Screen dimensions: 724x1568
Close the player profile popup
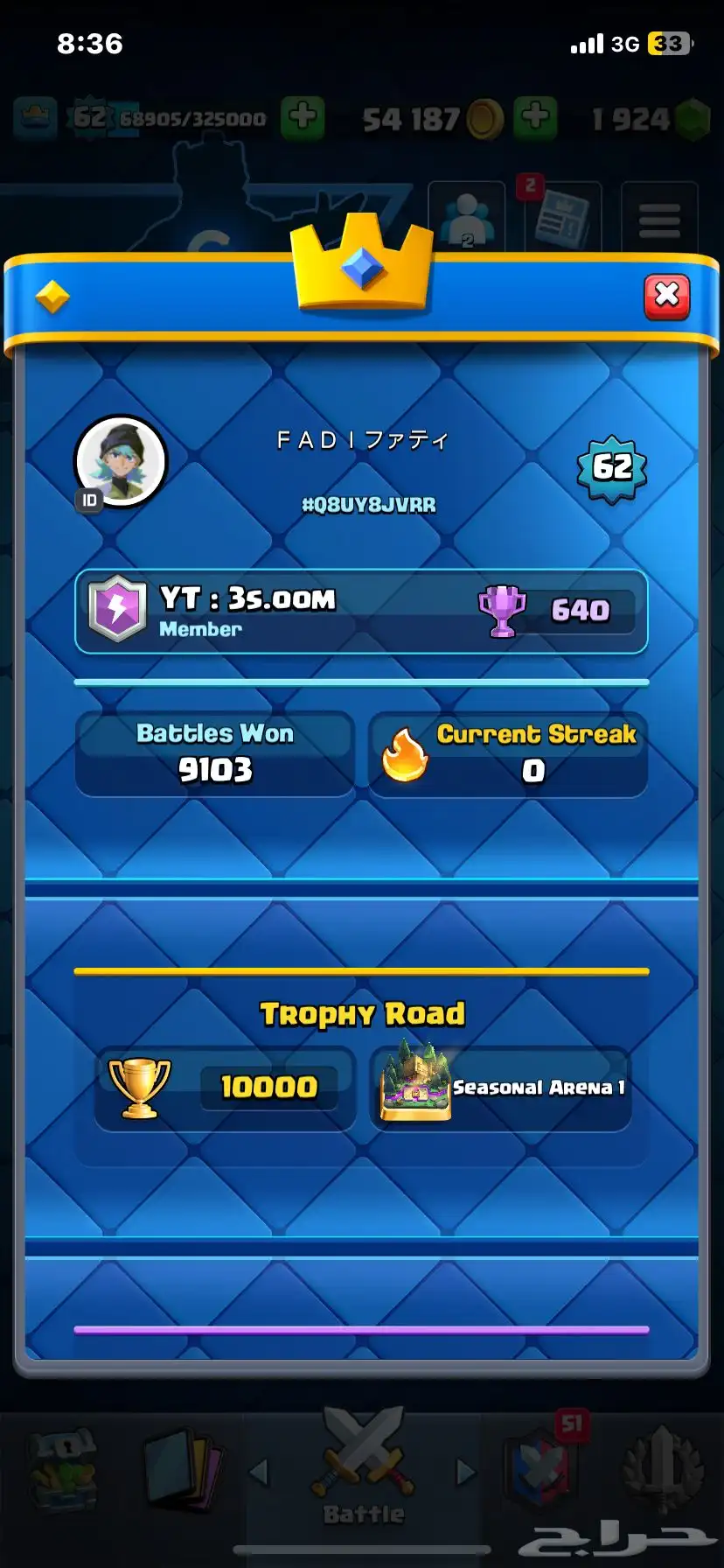(666, 297)
